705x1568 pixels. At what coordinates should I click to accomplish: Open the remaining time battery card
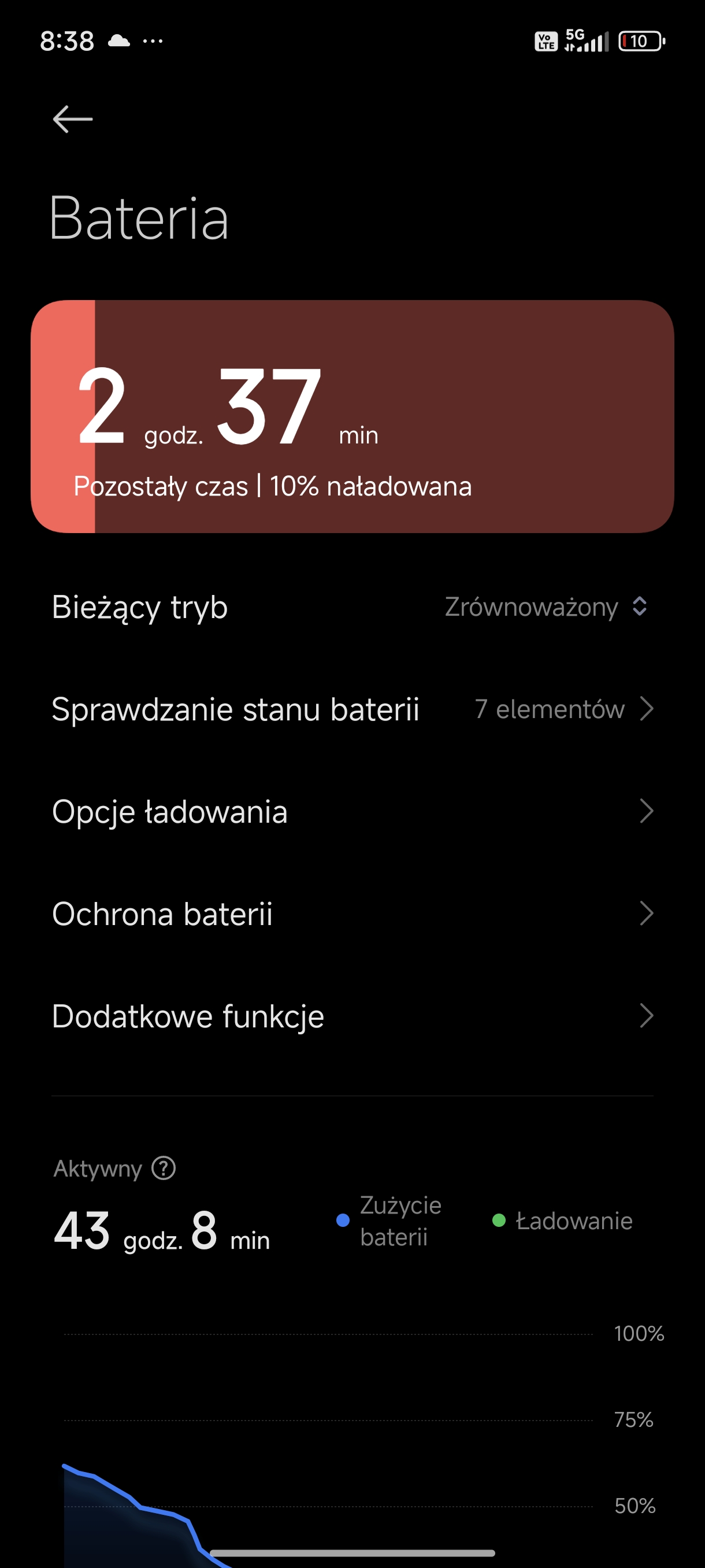pos(352,416)
